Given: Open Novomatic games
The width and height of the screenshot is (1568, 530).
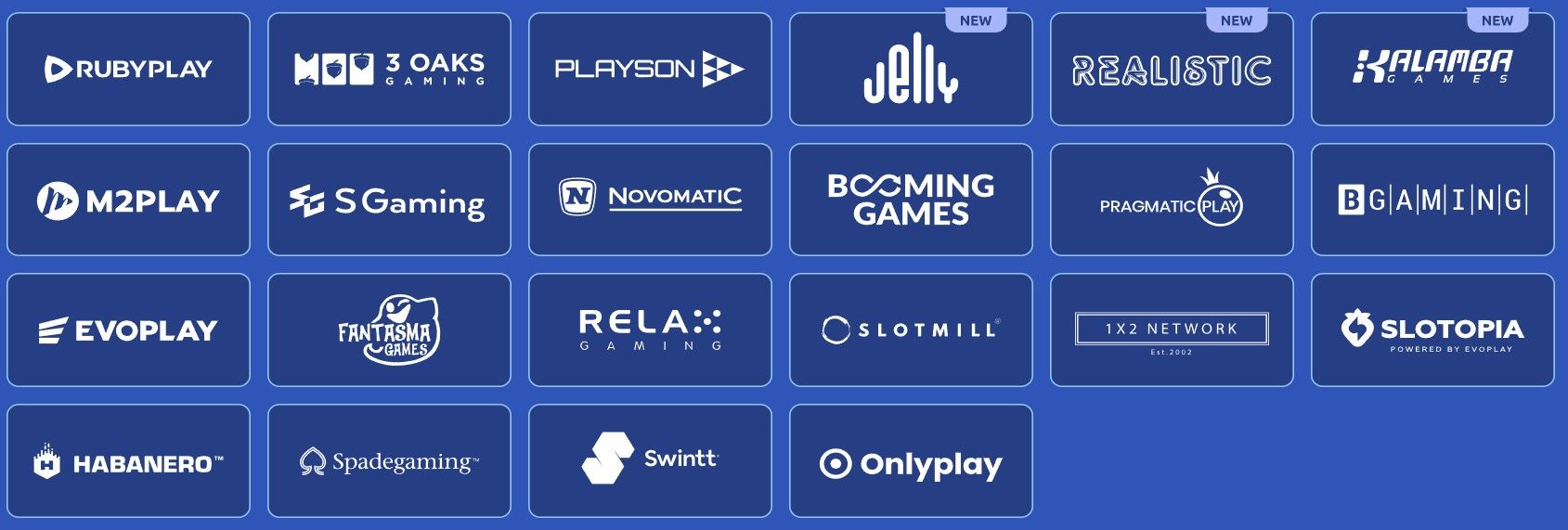Looking at the screenshot, I should tap(650, 200).
